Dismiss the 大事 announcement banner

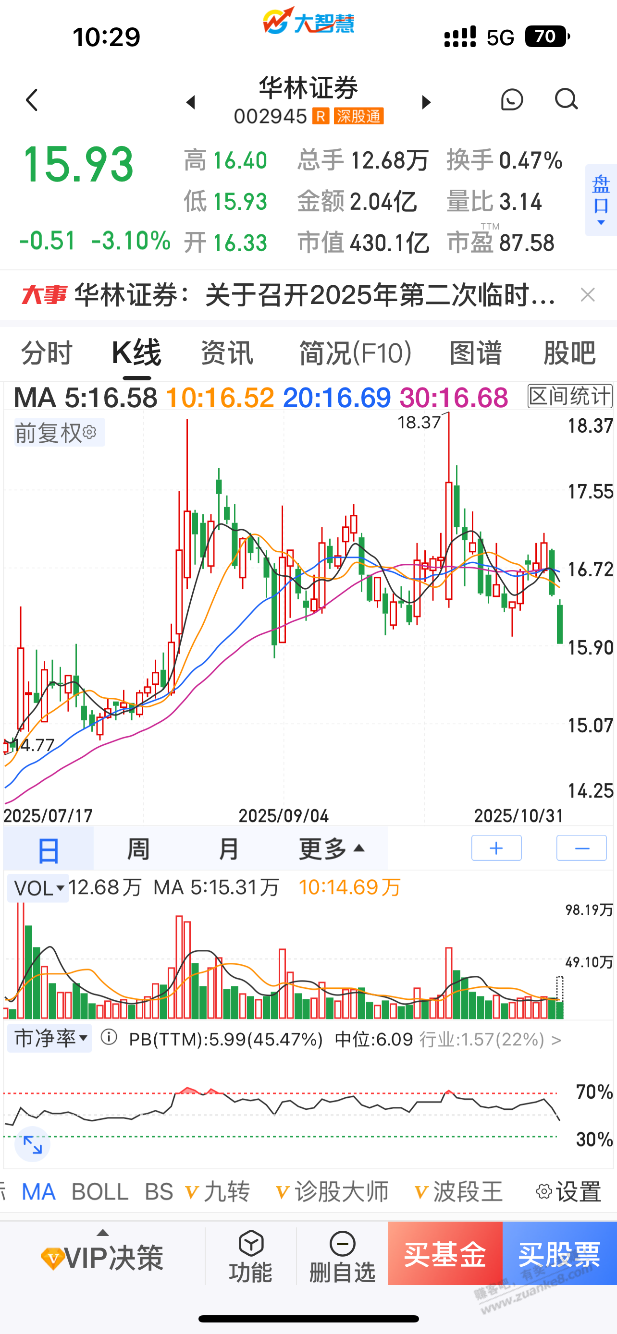point(588,295)
